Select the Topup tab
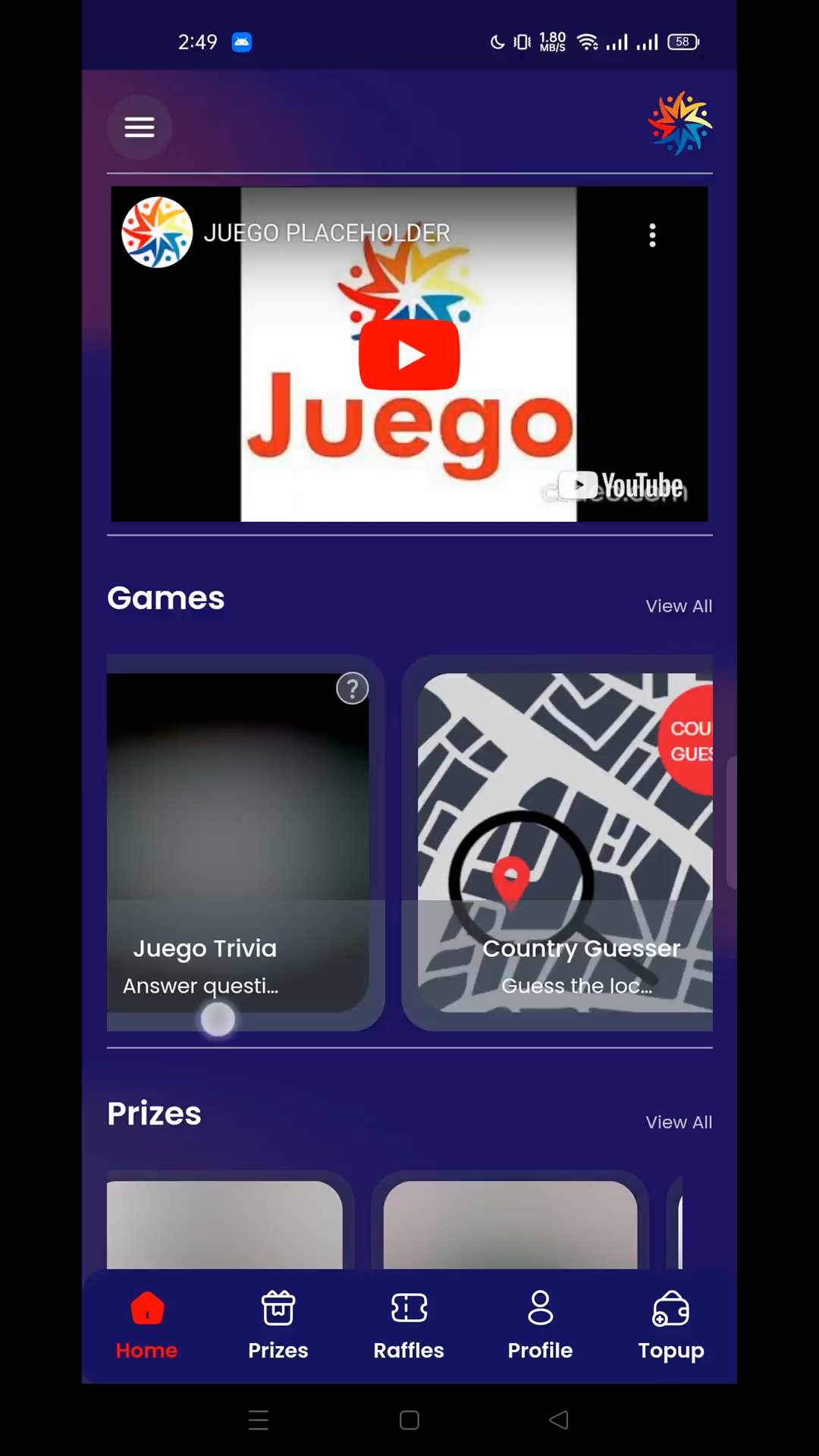The height and width of the screenshot is (1456, 819). (x=671, y=1326)
